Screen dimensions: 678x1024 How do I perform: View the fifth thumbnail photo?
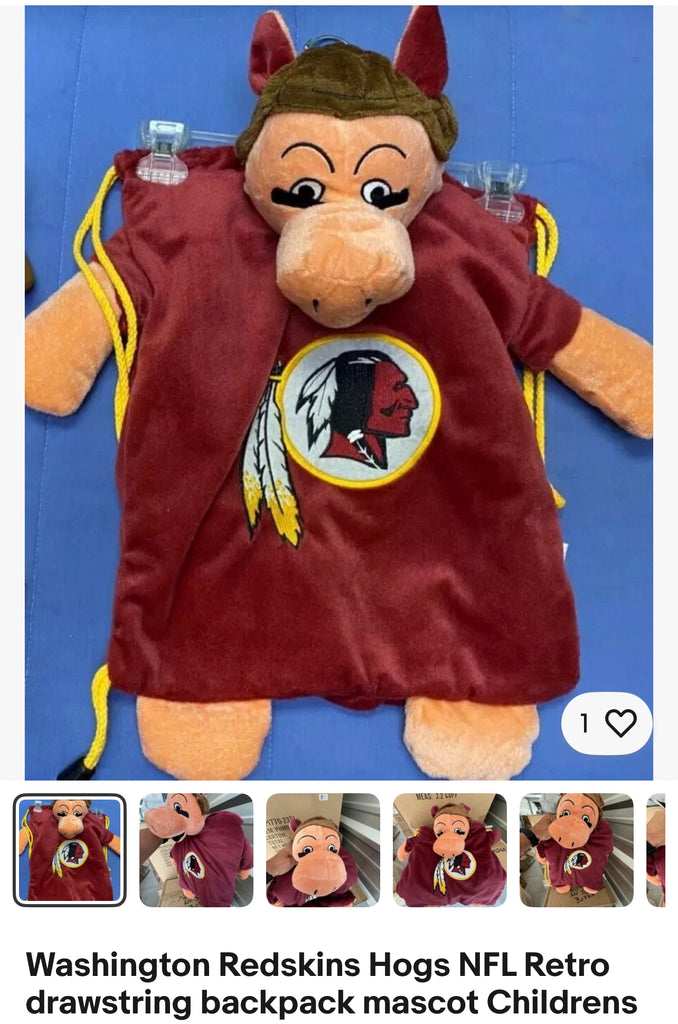tap(576, 849)
